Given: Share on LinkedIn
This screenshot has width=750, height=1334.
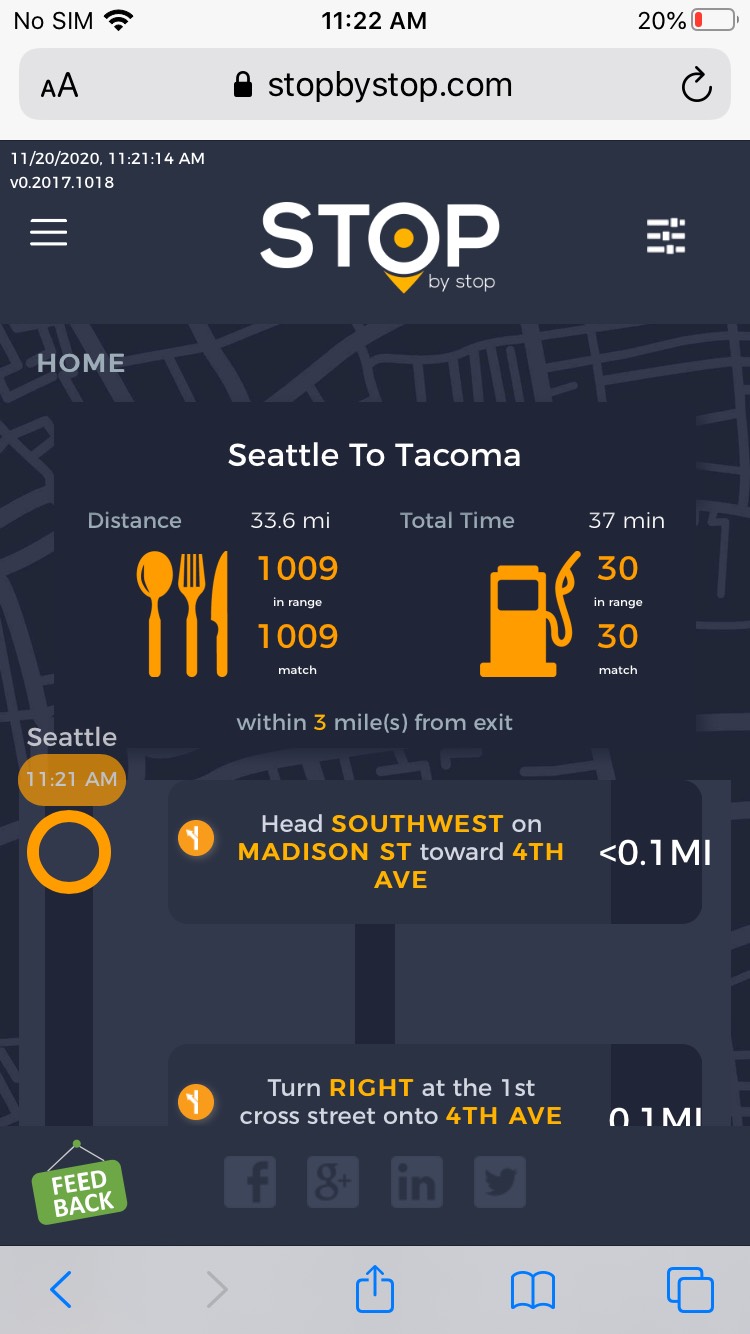Looking at the screenshot, I should tap(416, 1184).
